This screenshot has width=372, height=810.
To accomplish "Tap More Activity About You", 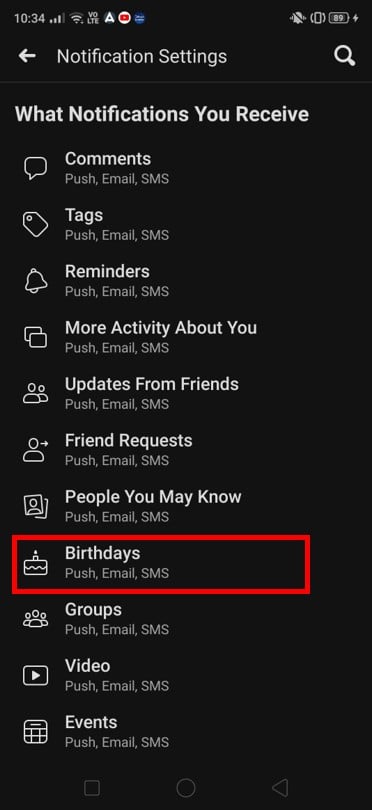I will coord(186,337).
